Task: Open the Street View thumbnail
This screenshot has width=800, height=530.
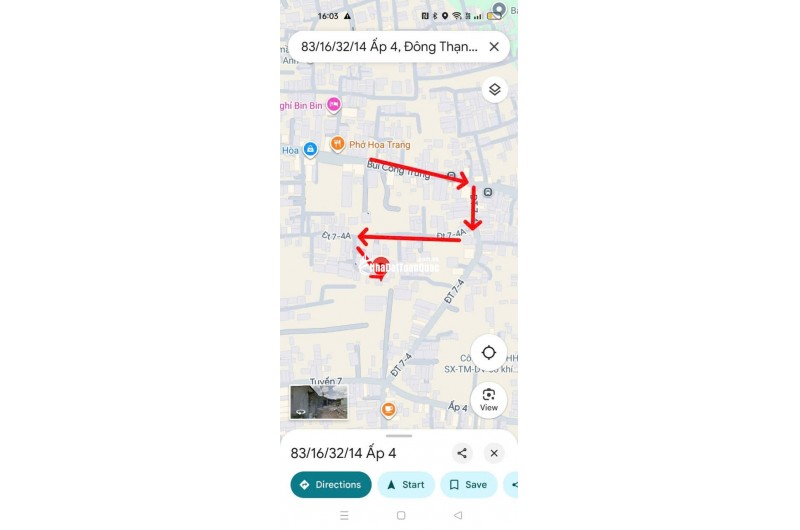Action: [319, 402]
